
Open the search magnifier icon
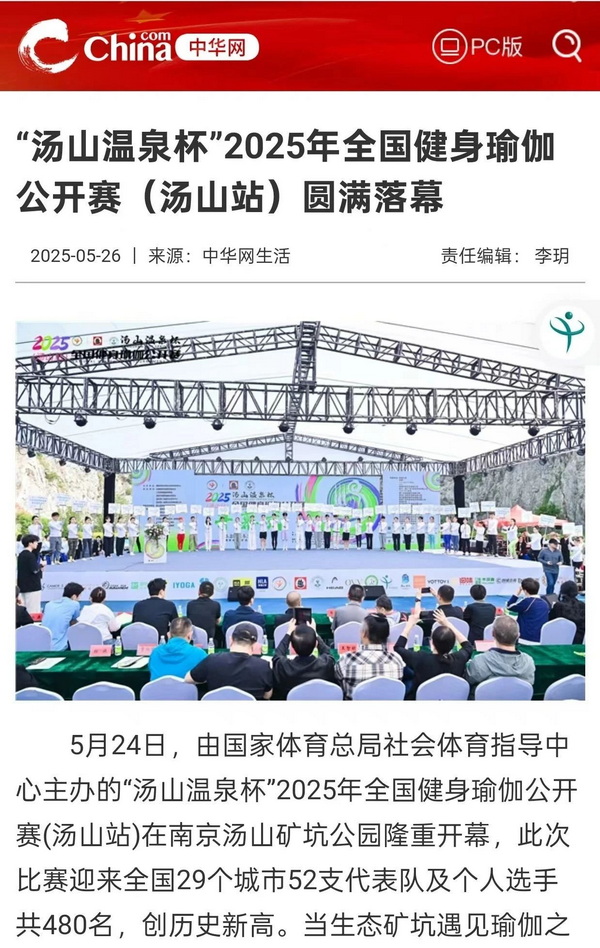567,45
